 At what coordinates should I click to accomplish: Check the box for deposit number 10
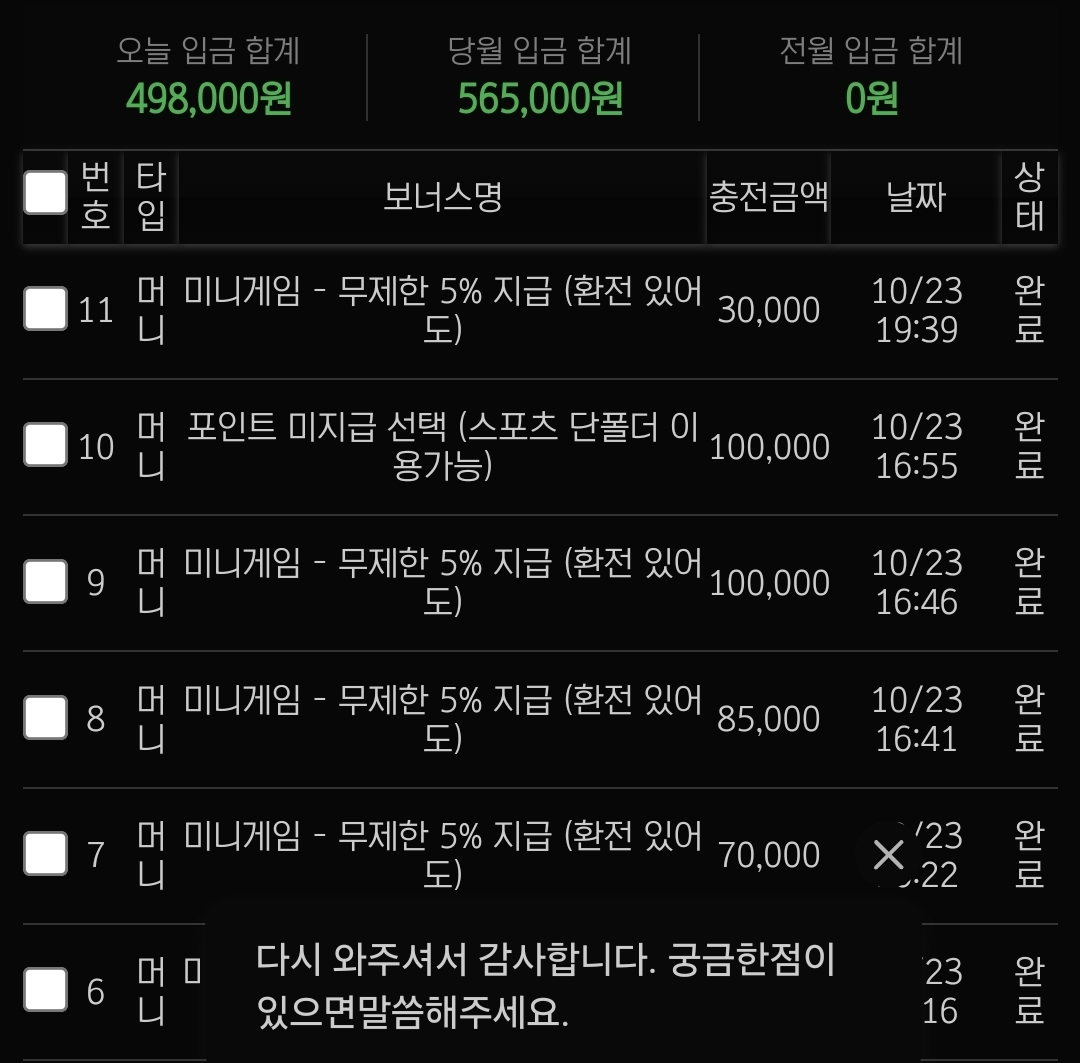pos(45,445)
